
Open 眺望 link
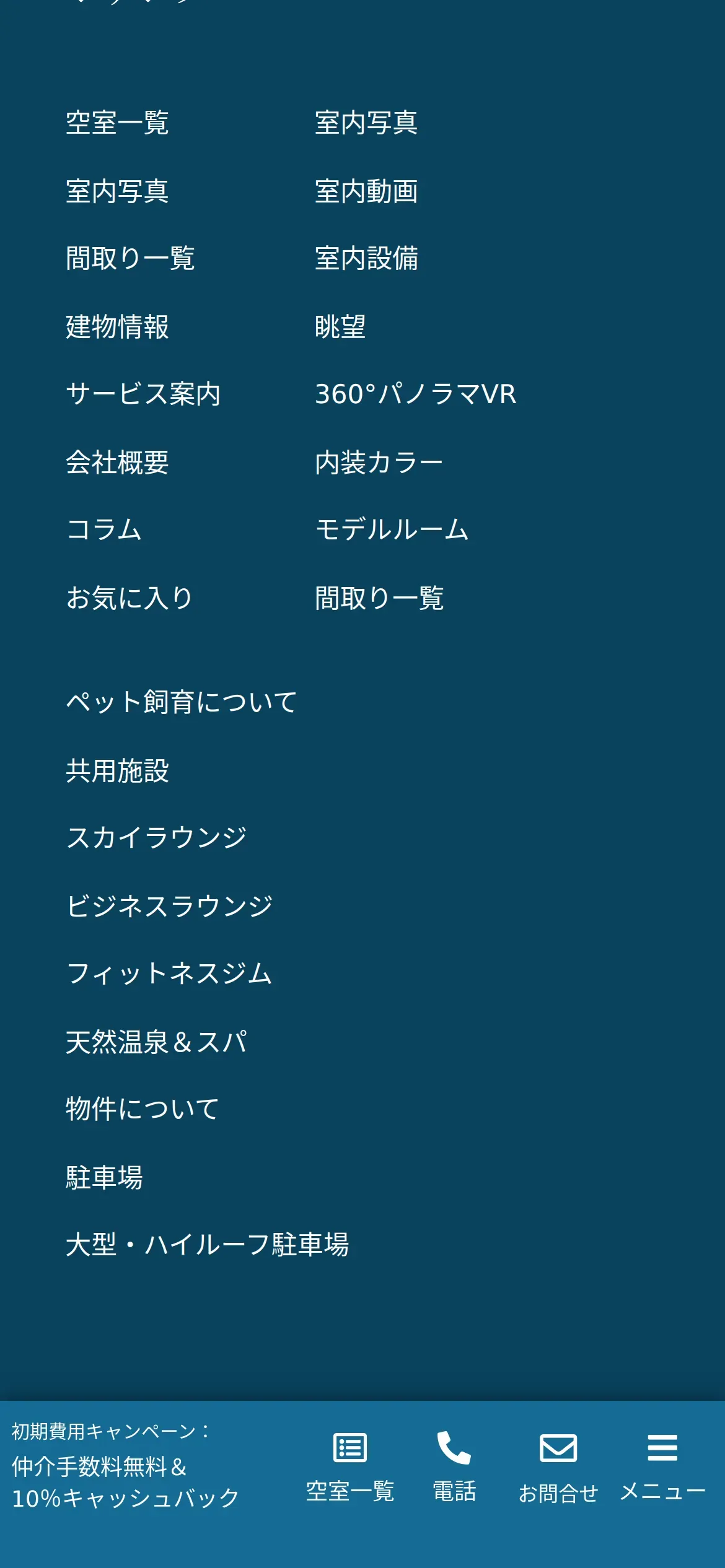tap(340, 326)
